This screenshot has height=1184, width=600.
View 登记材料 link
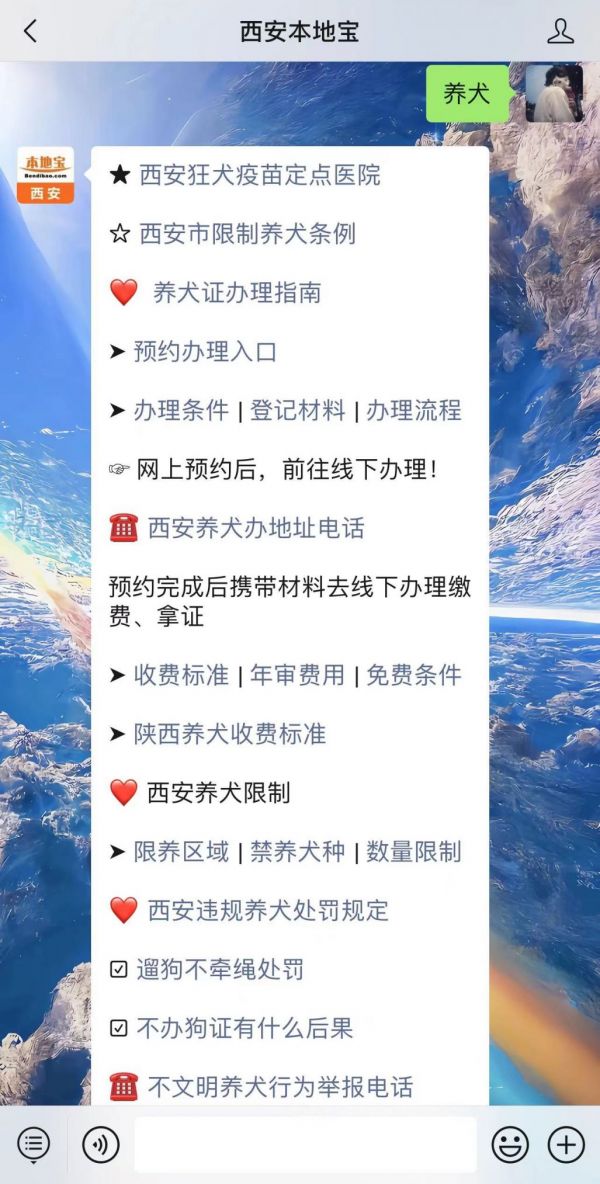click(x=298, y=411)
